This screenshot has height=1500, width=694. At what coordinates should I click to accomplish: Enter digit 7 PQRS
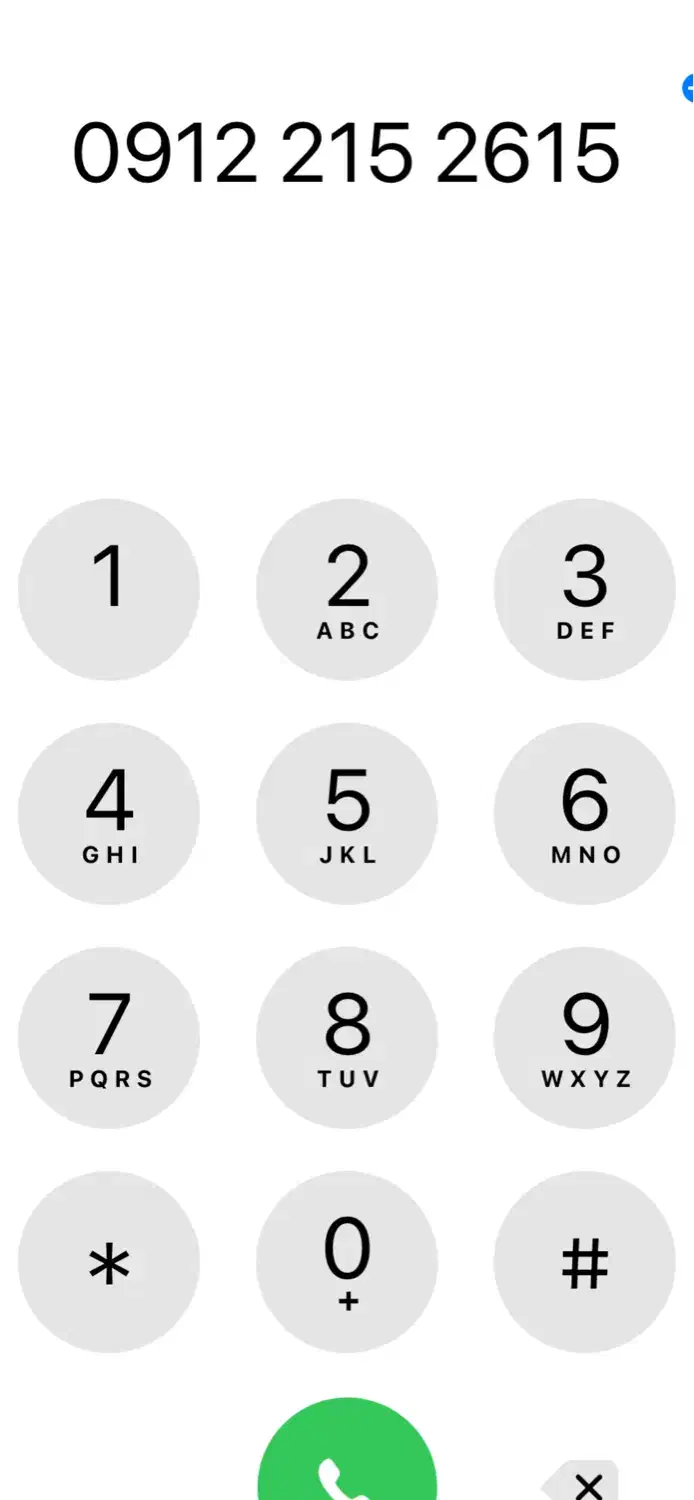pos(109,1038)
